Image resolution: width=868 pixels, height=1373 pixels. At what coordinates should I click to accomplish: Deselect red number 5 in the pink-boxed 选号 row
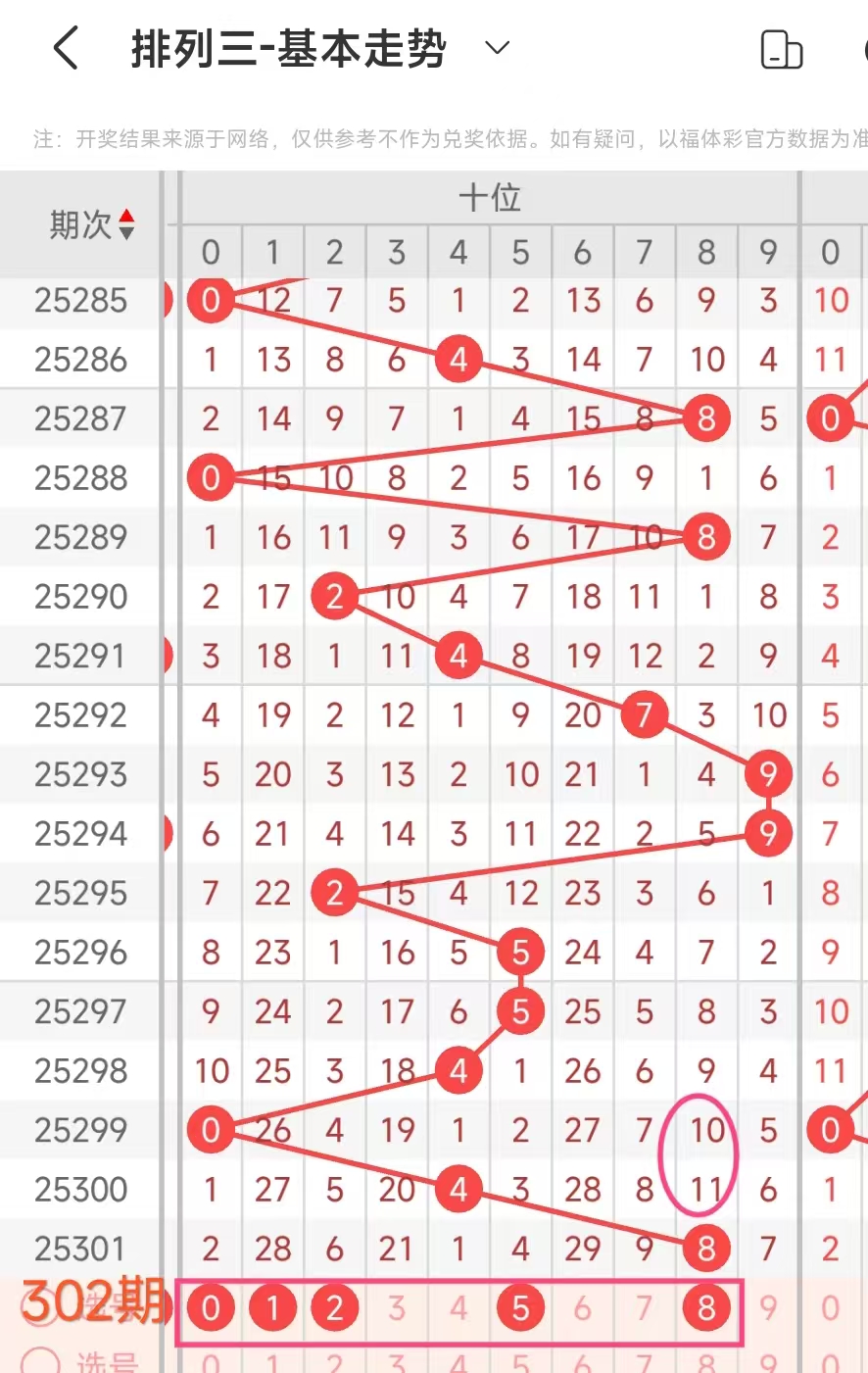point(520,1307)
